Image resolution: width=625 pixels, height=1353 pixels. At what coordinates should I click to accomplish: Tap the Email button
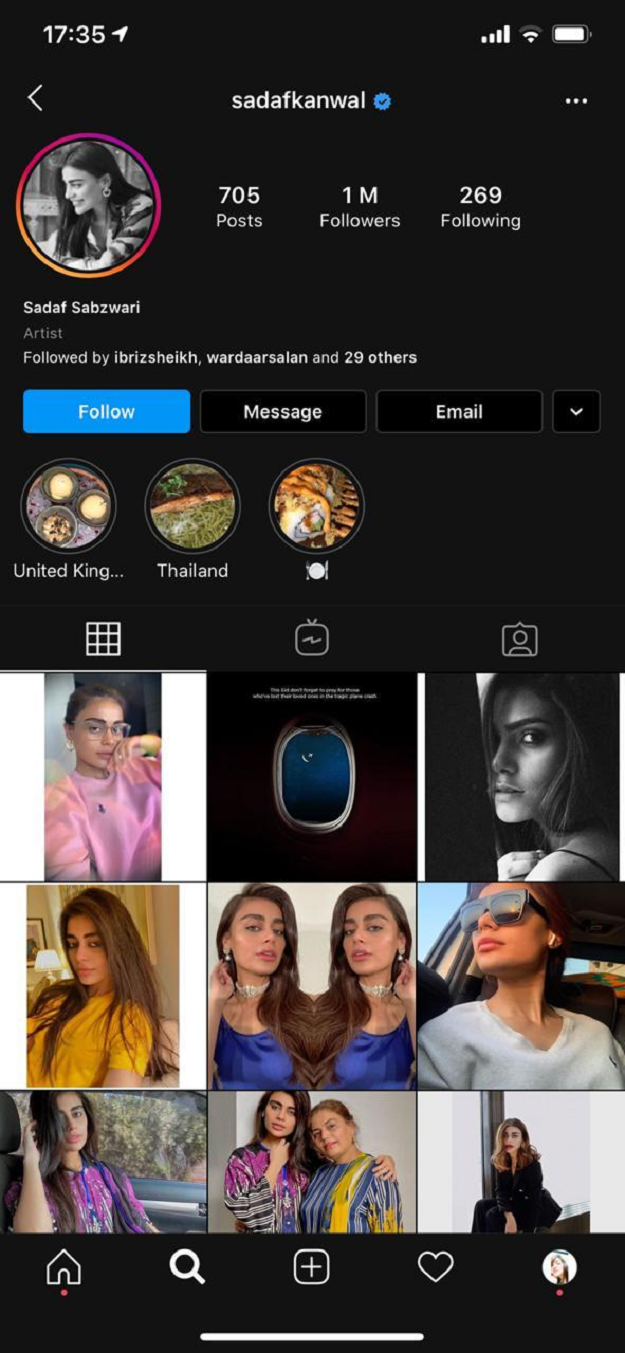[x=459, y=411]
